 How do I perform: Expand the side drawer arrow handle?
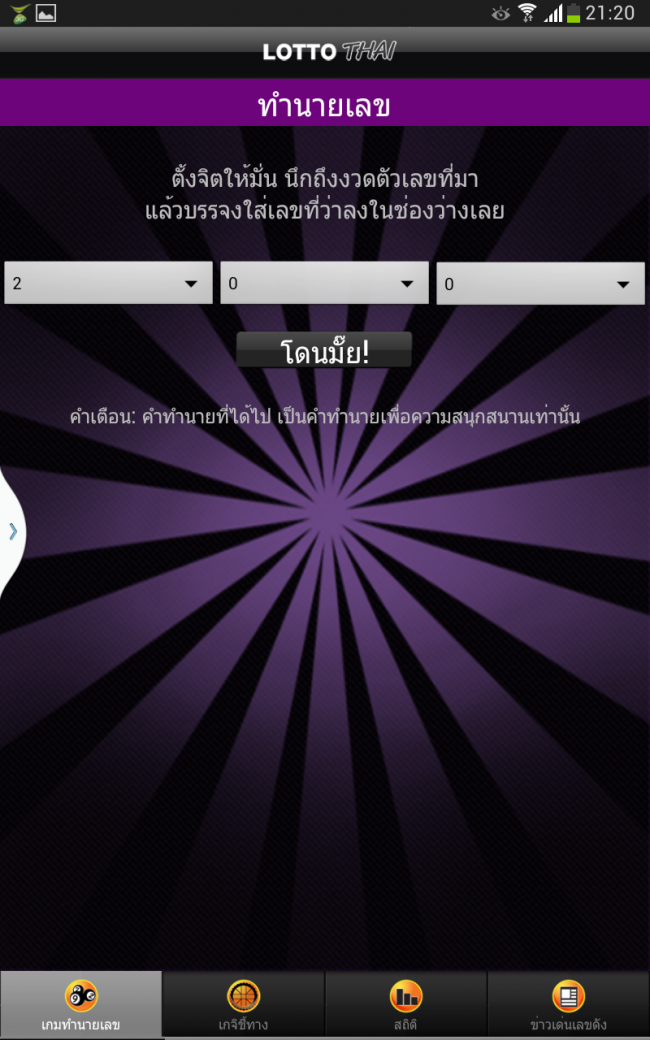(13, 531)
